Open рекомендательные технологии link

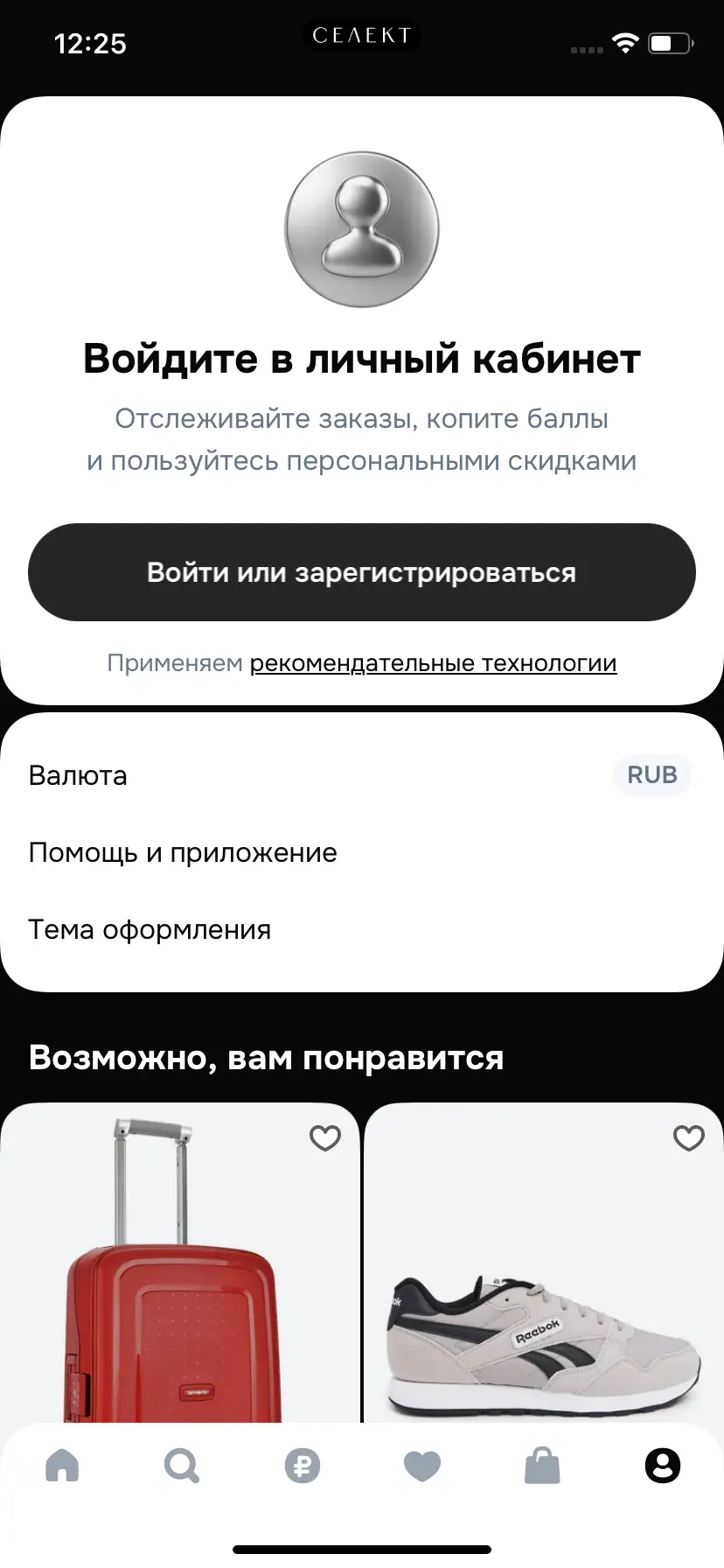coord(433,663)
